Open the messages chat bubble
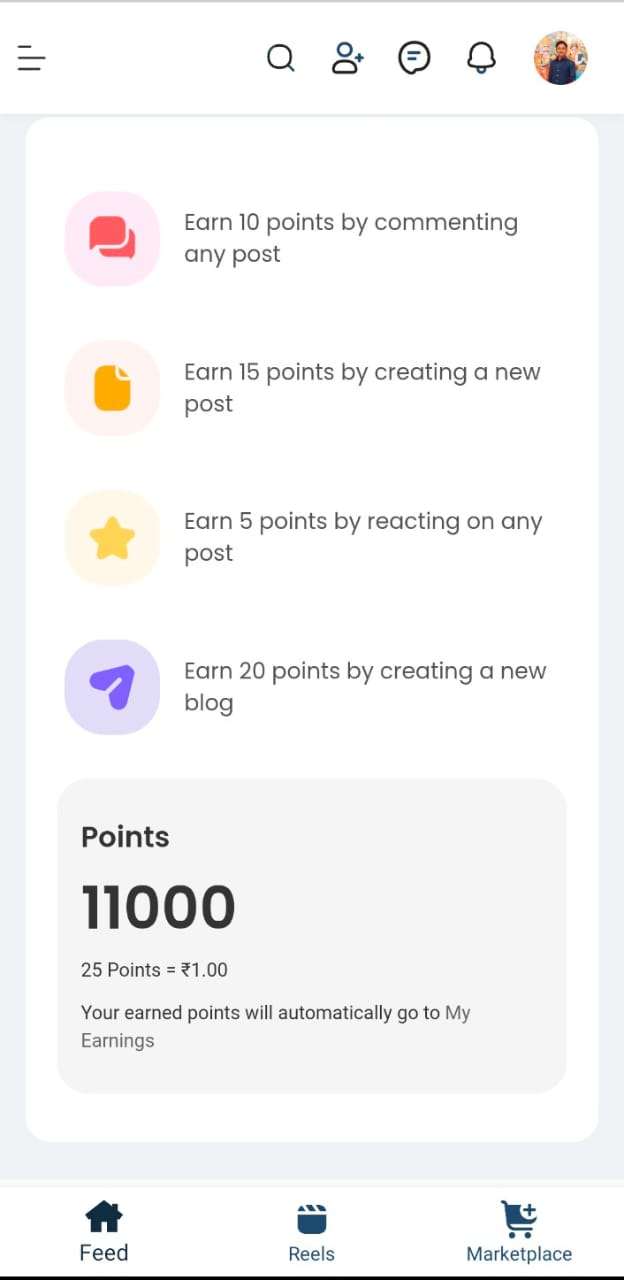 414,58
